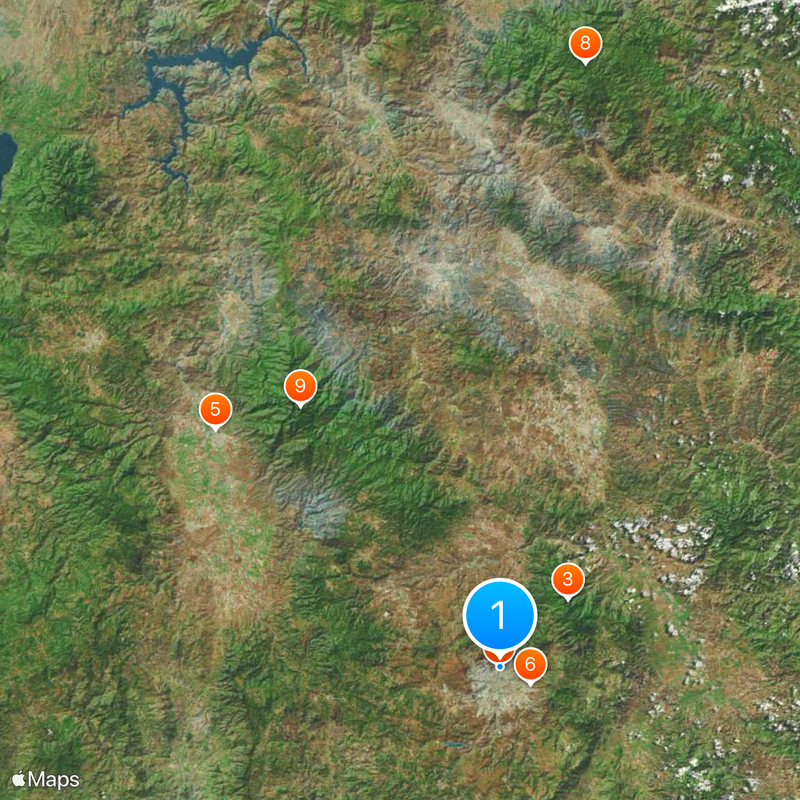Select map pin number 8
Screen dimensions: 800x800
585,44
